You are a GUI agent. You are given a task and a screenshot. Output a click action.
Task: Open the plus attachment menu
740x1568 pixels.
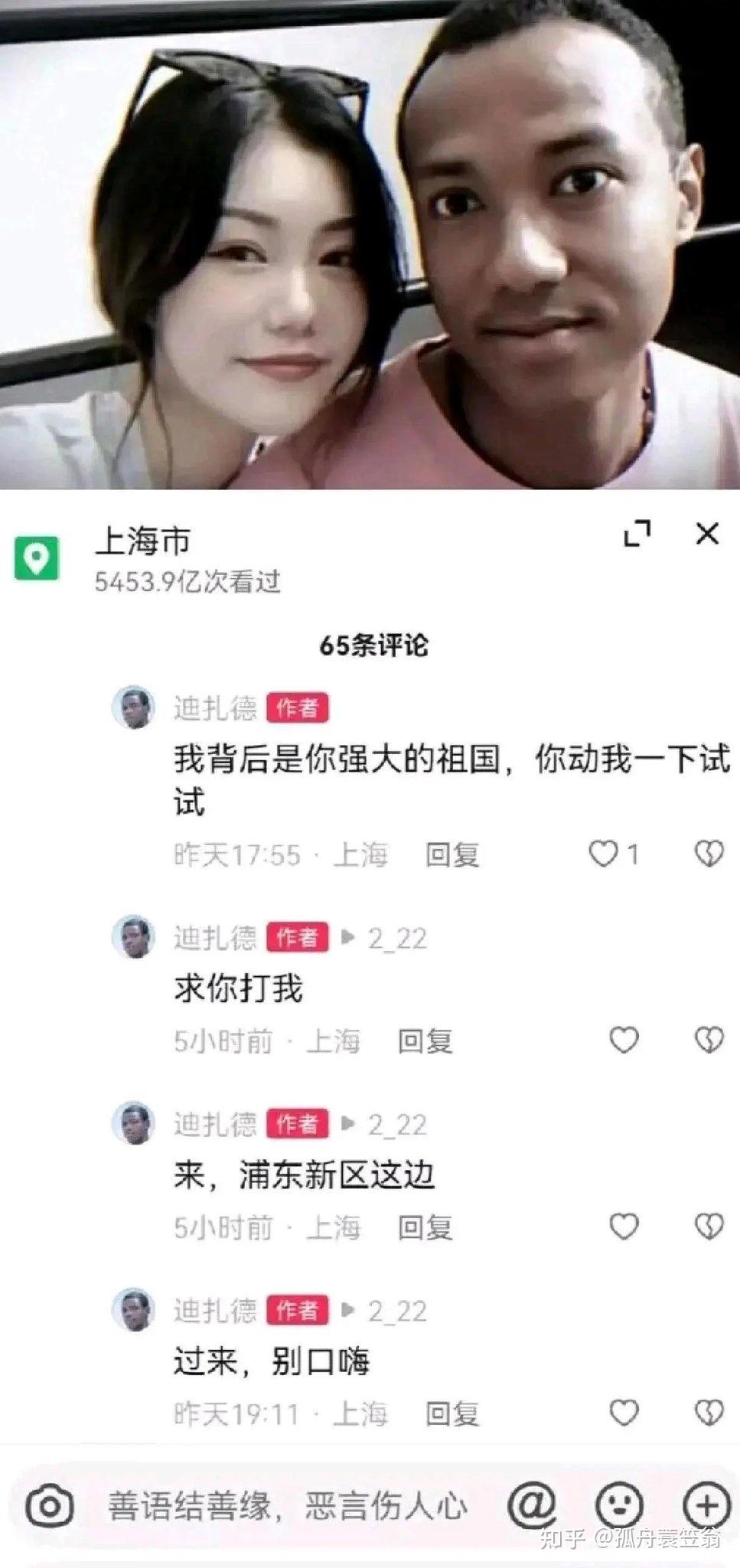[x=706, y=1505]
